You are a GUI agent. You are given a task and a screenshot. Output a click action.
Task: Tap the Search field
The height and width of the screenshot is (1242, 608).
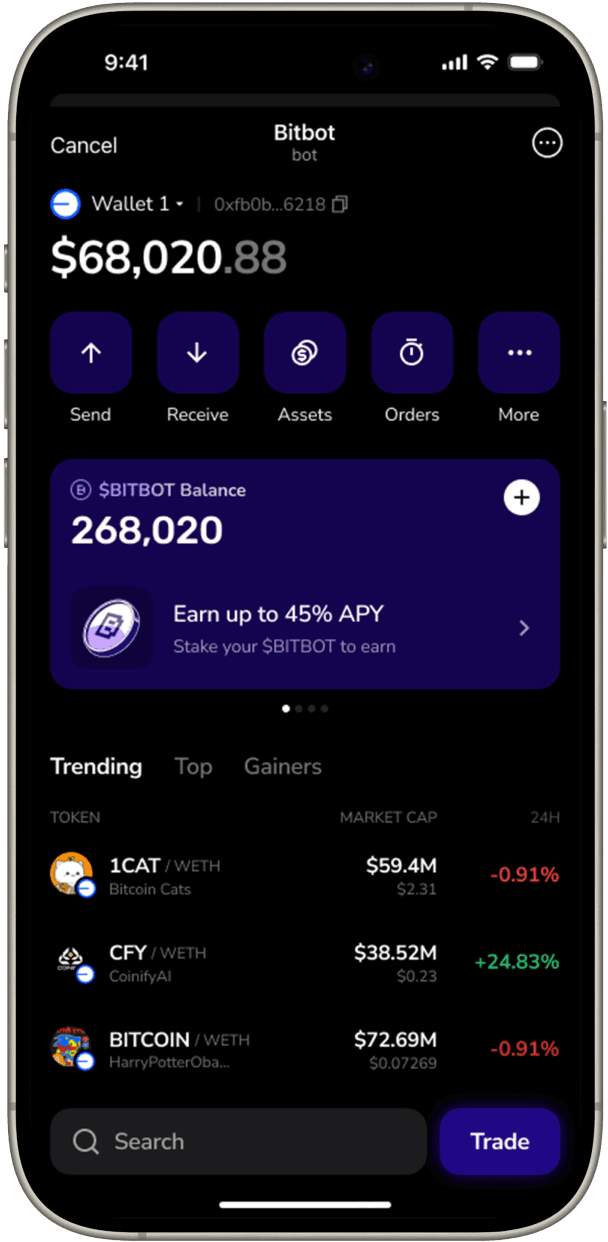pyautogui.click(x=238, y=1141)
